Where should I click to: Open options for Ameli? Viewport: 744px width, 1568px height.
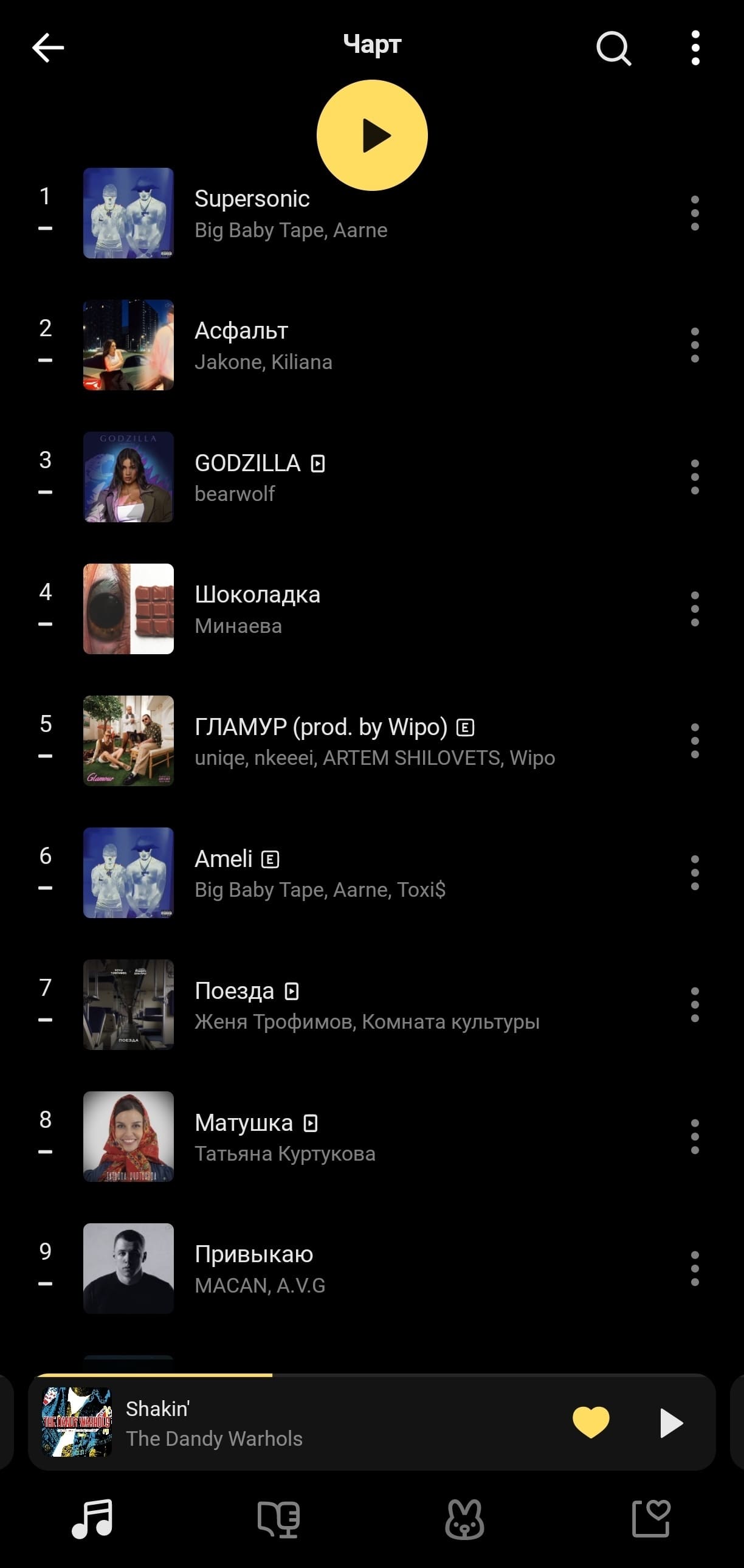pyautogui.click(x=695, y=873)
